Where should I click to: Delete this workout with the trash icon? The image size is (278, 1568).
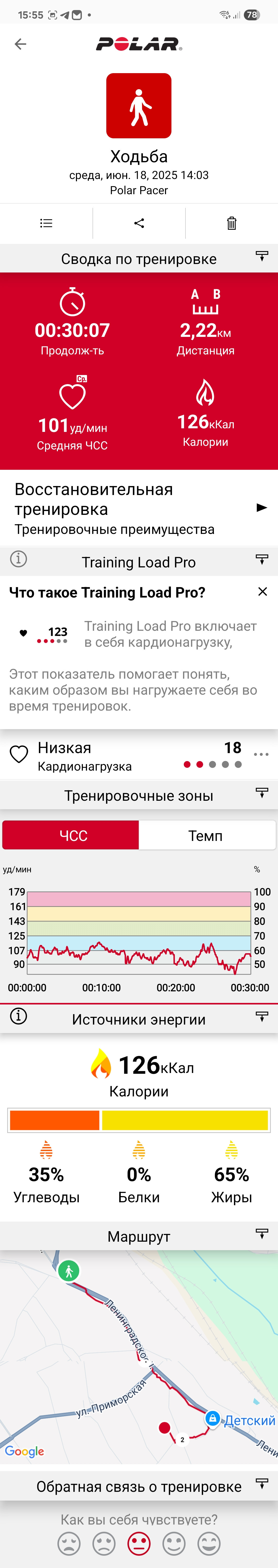click(x=232, y=223)
